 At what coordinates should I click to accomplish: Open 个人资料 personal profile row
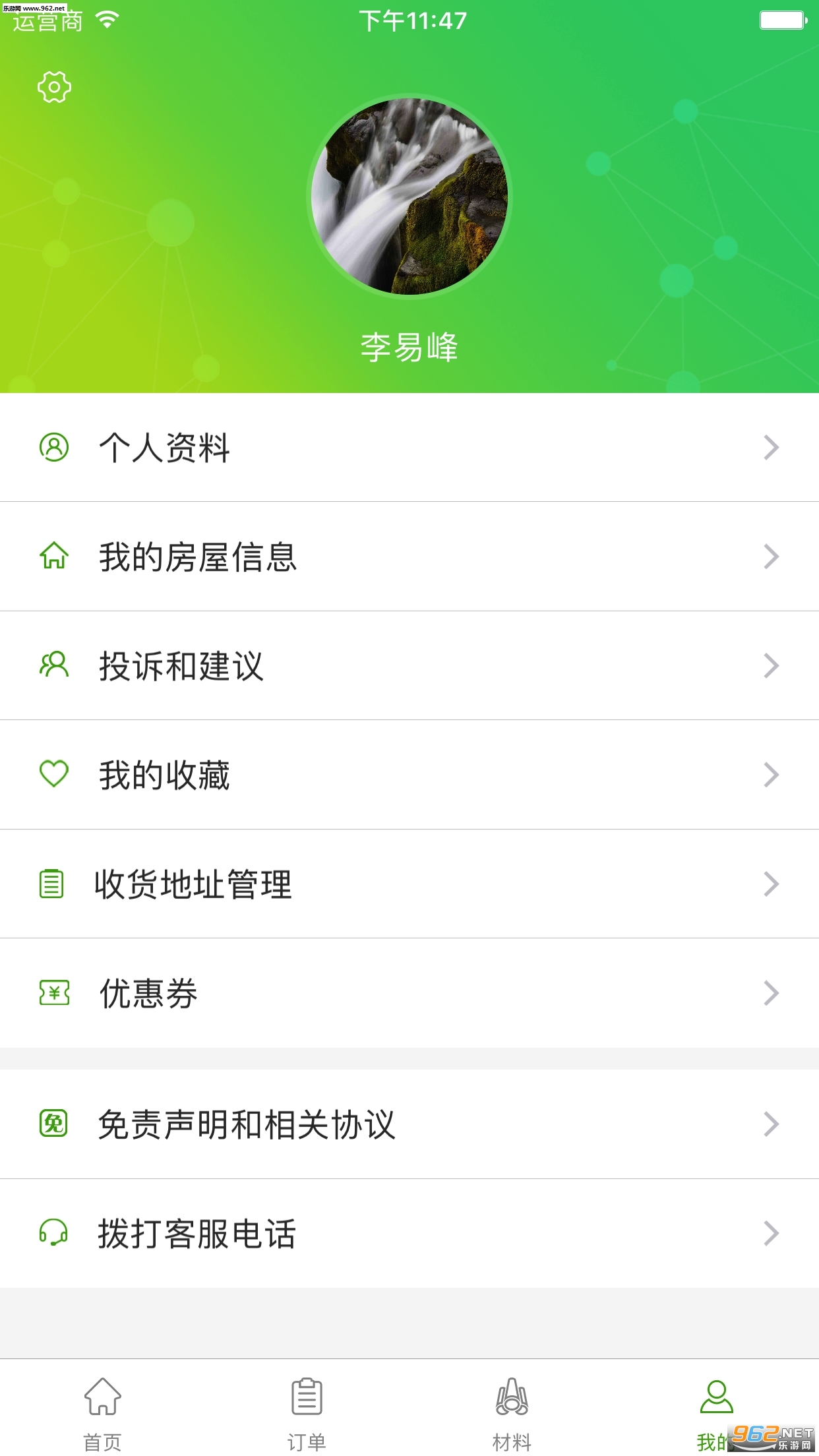(409, 448)
